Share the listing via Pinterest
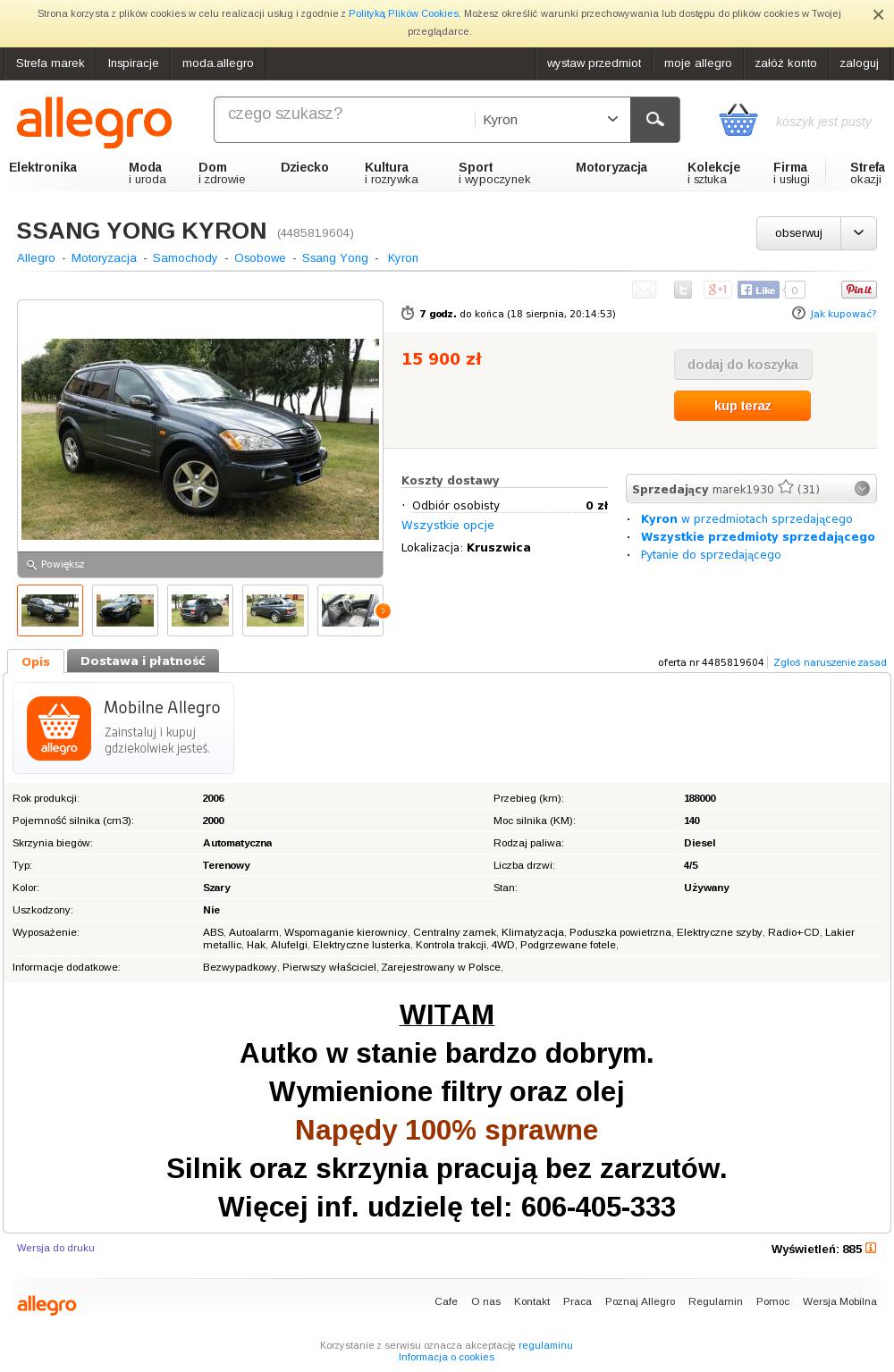The height and width of the screenshot is (1372, 894). pos(858,290)
